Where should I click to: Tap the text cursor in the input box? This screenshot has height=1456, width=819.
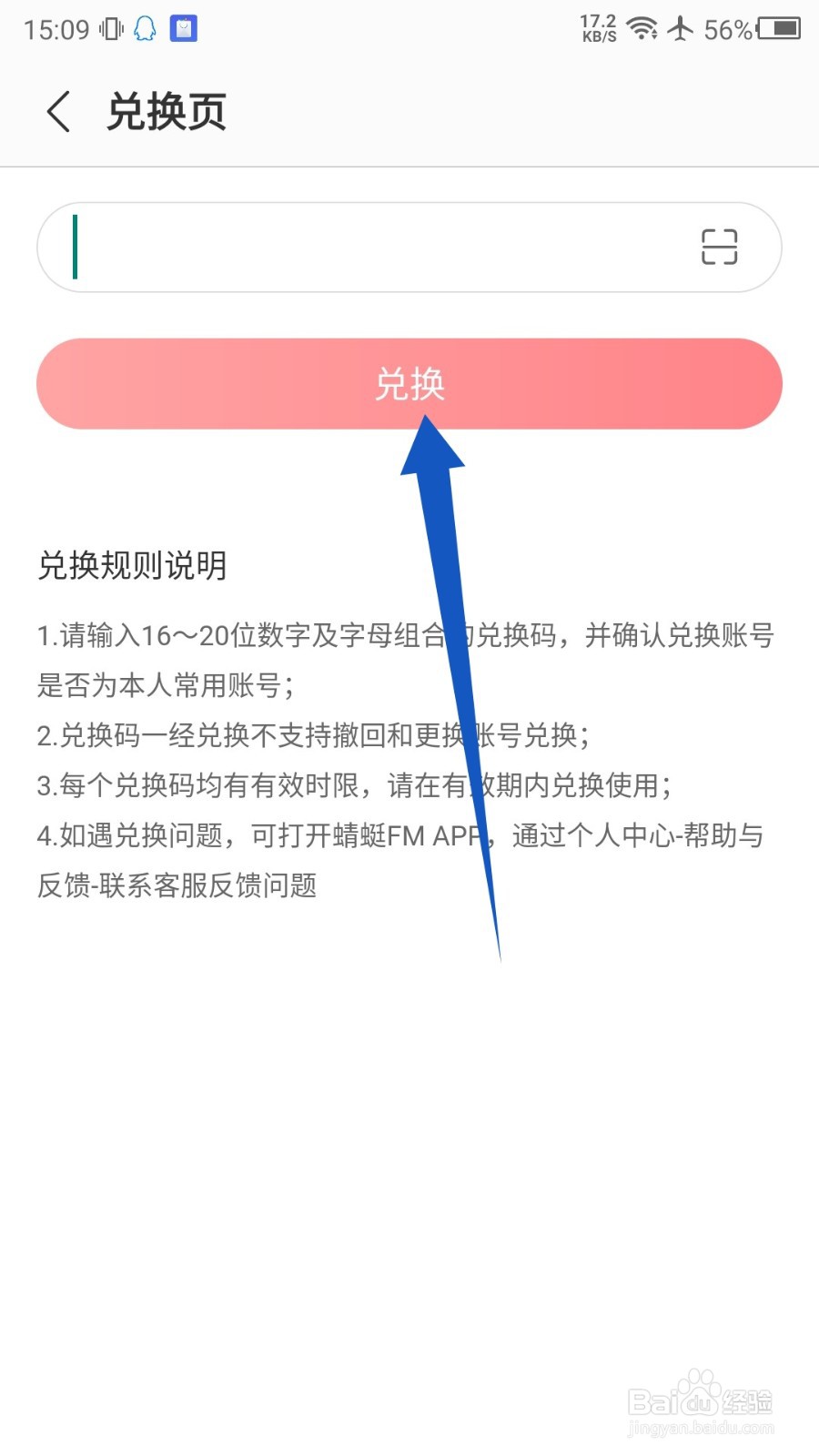coord(75,248)
